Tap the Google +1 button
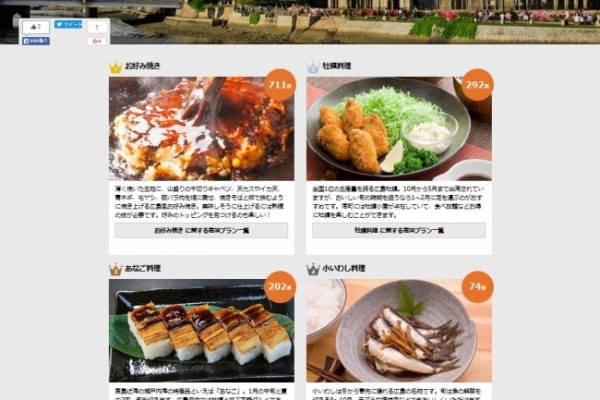 pos(97,41)
